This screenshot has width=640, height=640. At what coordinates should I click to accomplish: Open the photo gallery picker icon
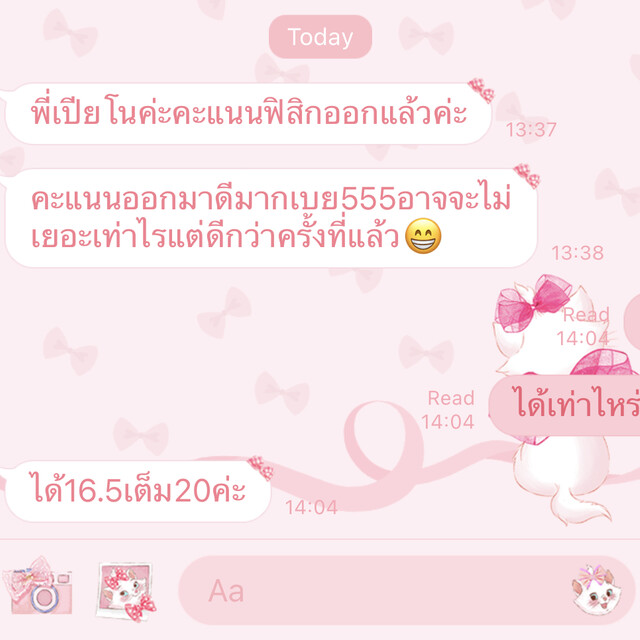[127, 590]
